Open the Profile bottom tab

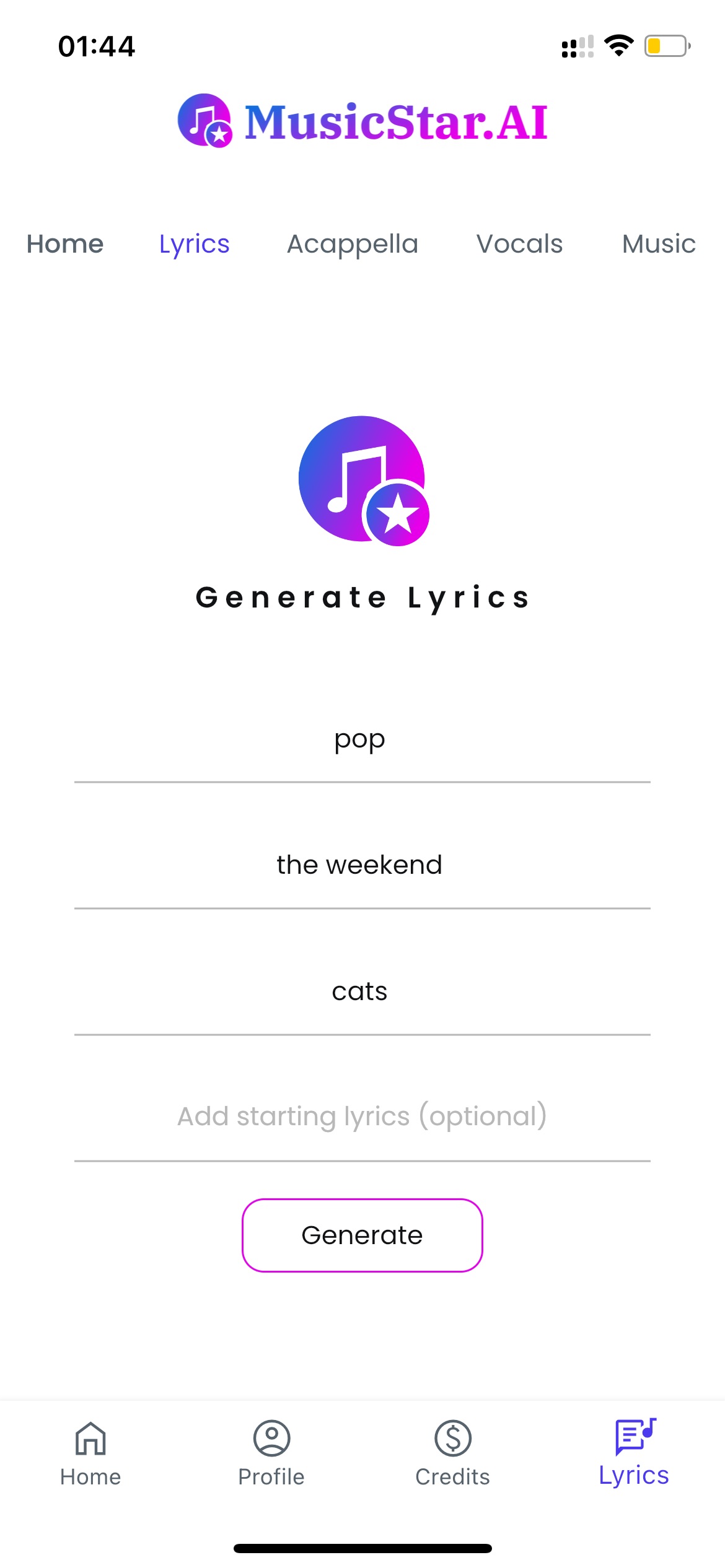(x=271, y=1453)
